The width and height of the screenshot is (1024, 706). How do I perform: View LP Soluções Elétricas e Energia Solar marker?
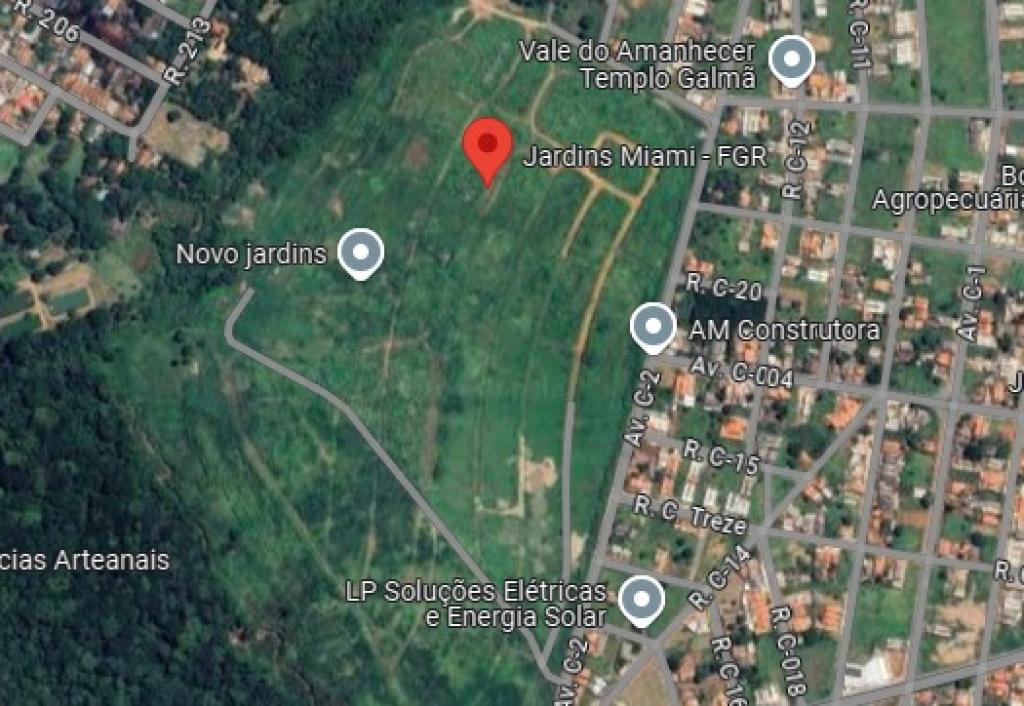641,600
